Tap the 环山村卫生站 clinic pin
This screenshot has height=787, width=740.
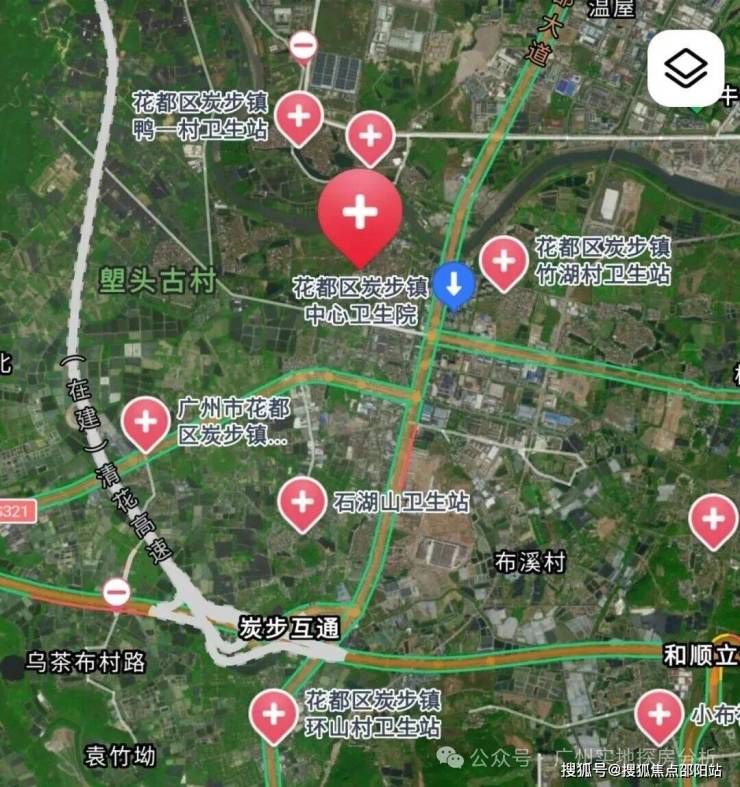click(x=274, y=713)
